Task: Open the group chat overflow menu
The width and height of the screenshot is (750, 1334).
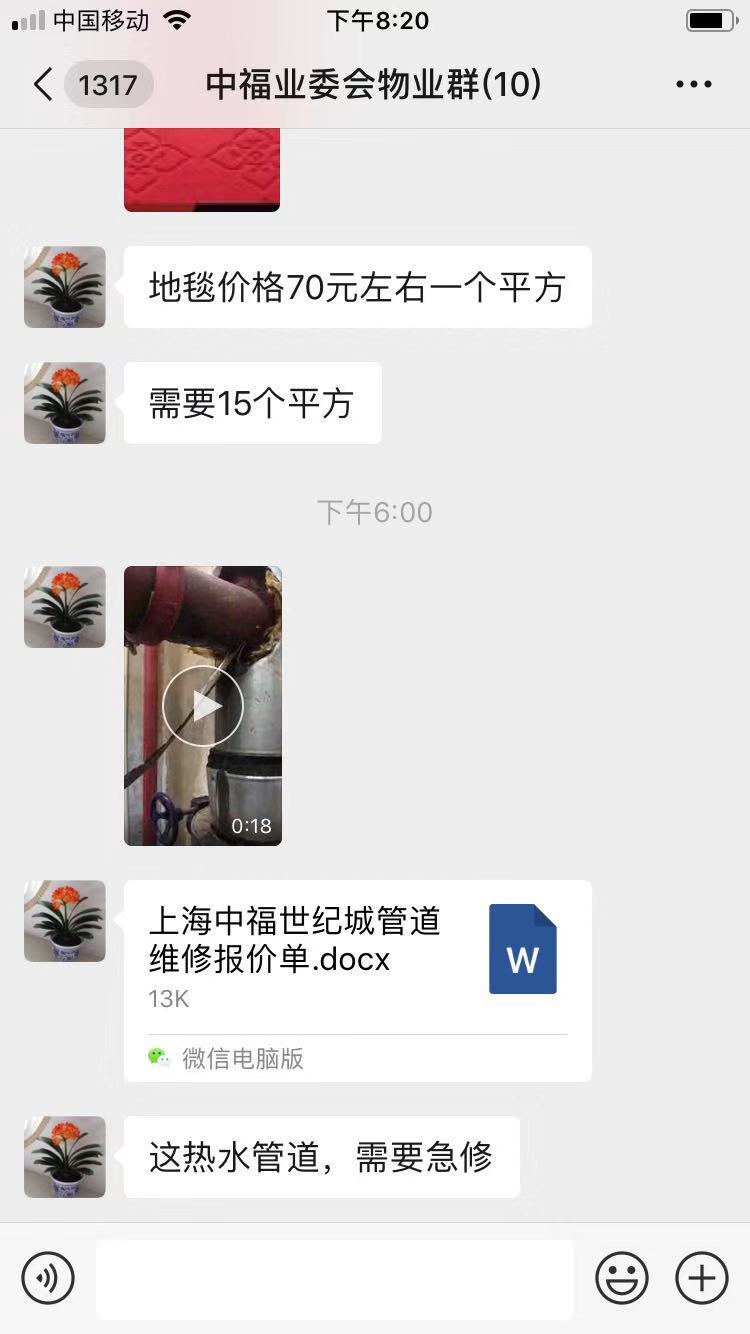Action: 693,85
